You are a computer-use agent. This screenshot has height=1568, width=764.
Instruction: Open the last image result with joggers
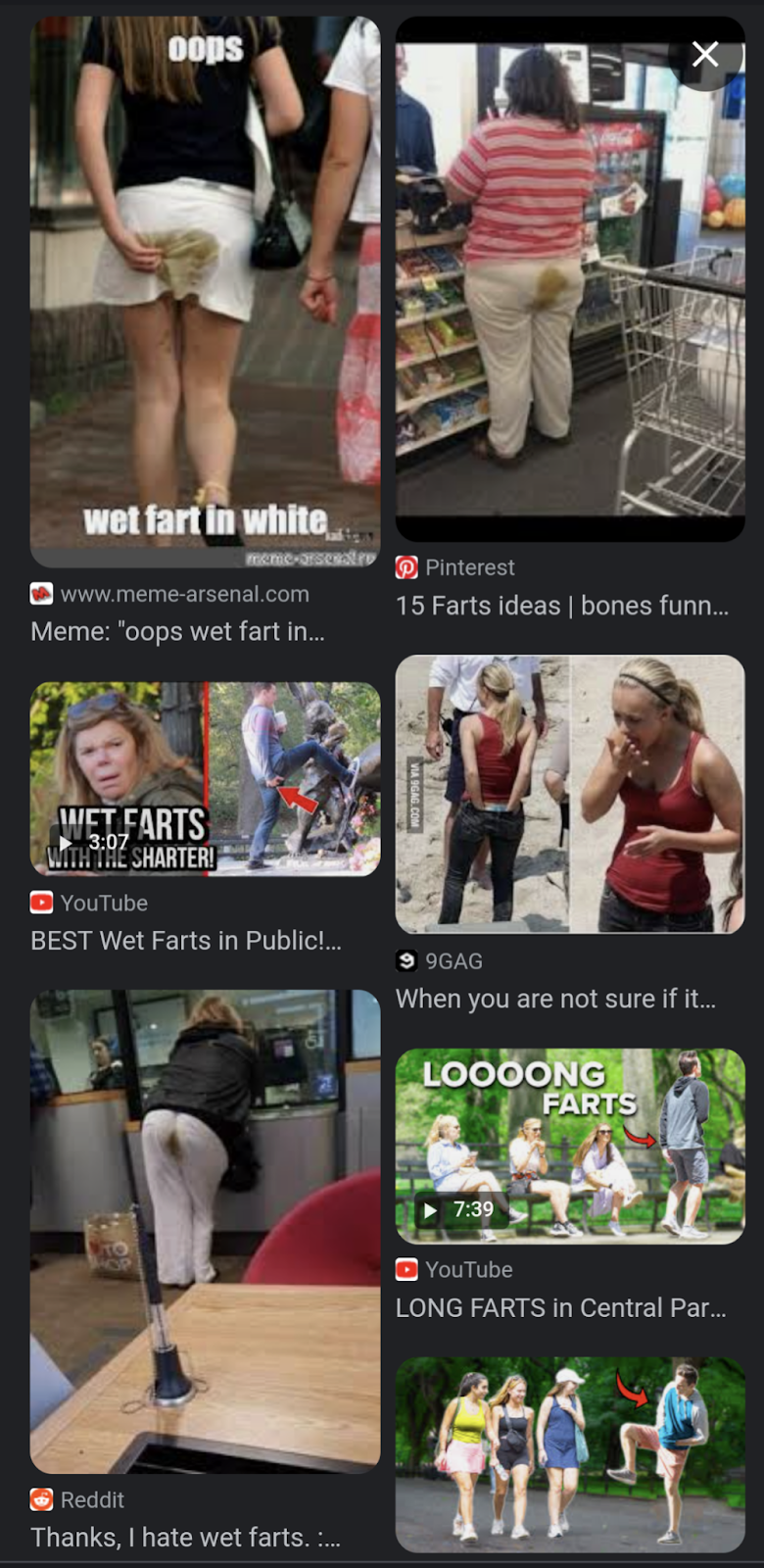click(570, 1454)
